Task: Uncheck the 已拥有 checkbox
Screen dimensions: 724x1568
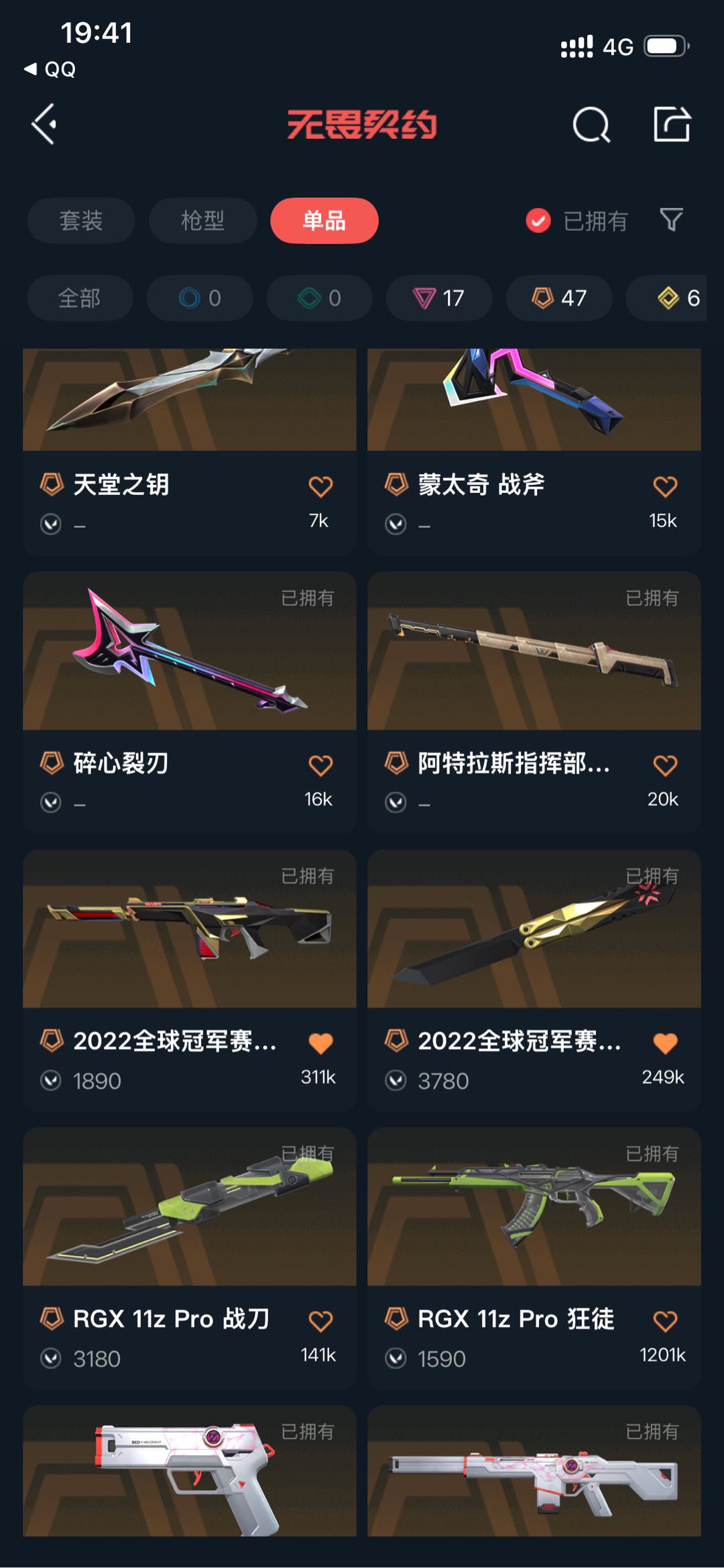Action: click(538, 221)
